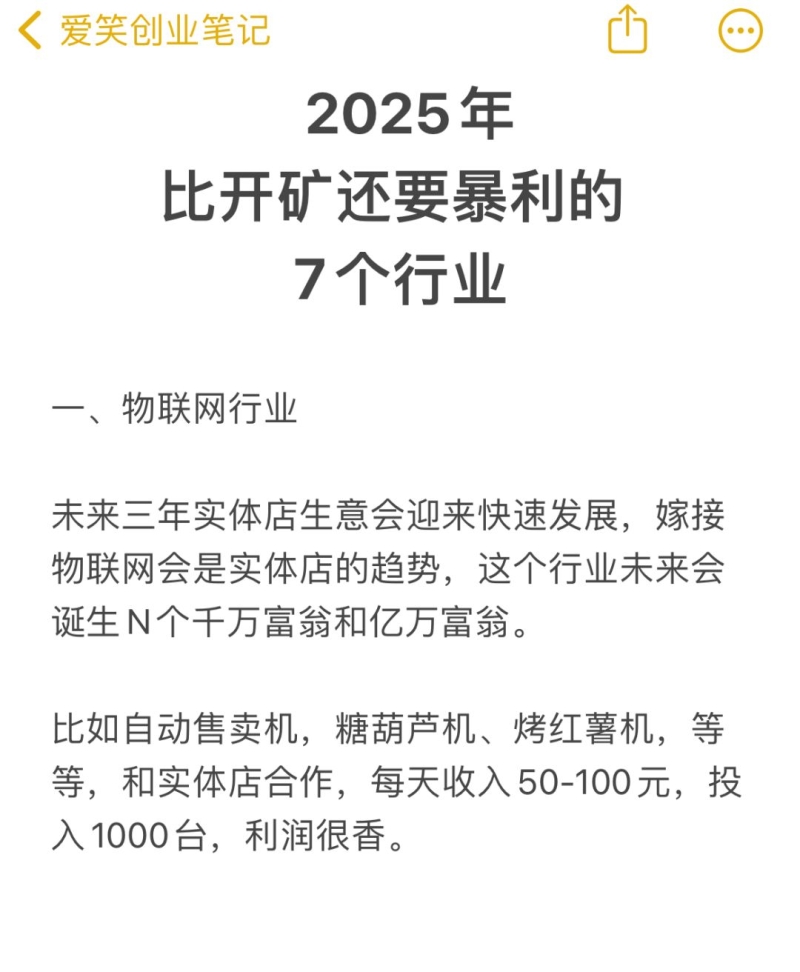The height and width of the screenshot is (972, 800).
Task: Share this note
Action: click(x=628, y=30)
